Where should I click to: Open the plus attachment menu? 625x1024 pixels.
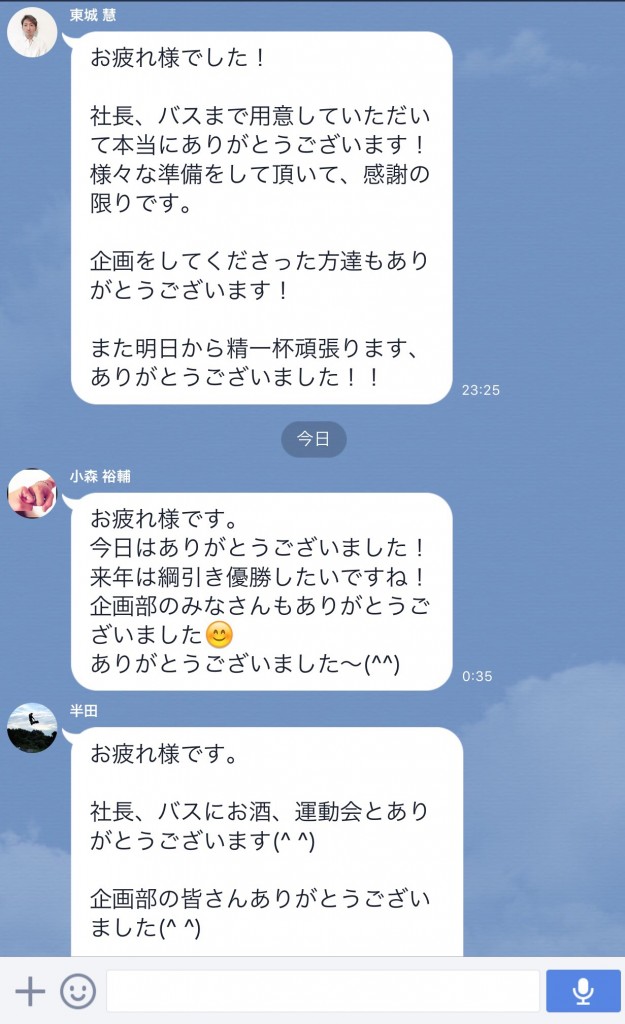point(30,991)
